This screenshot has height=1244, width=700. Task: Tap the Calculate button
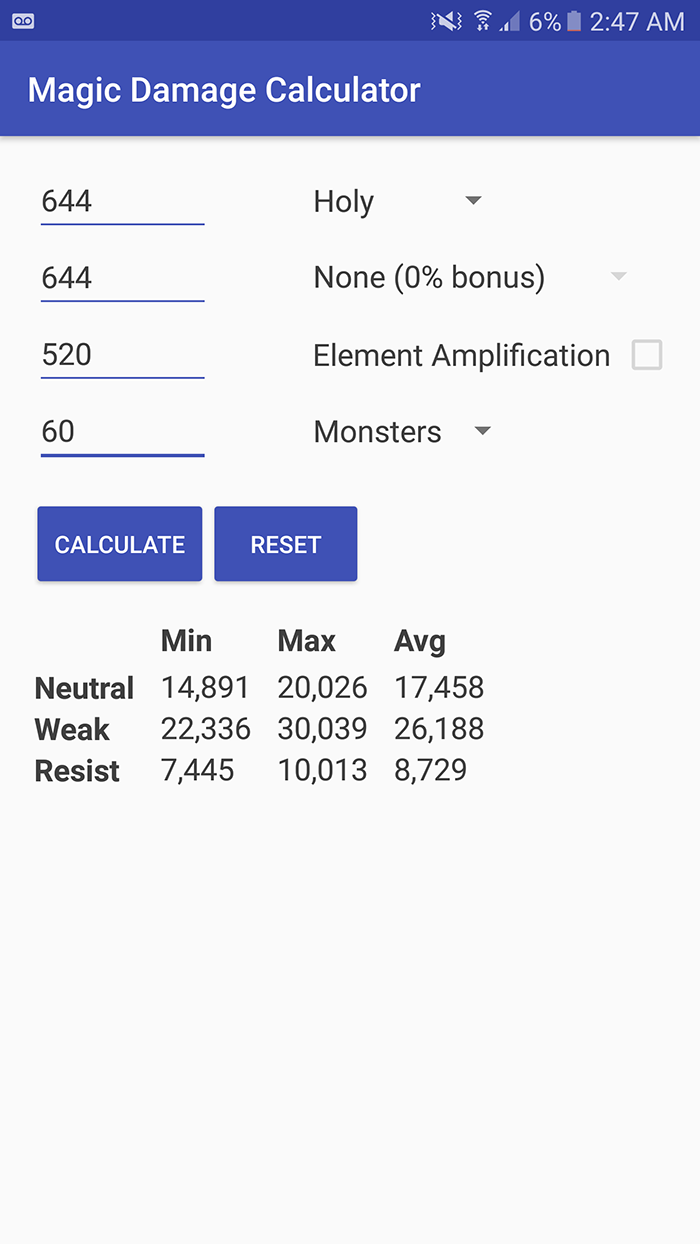coord(120,544)
